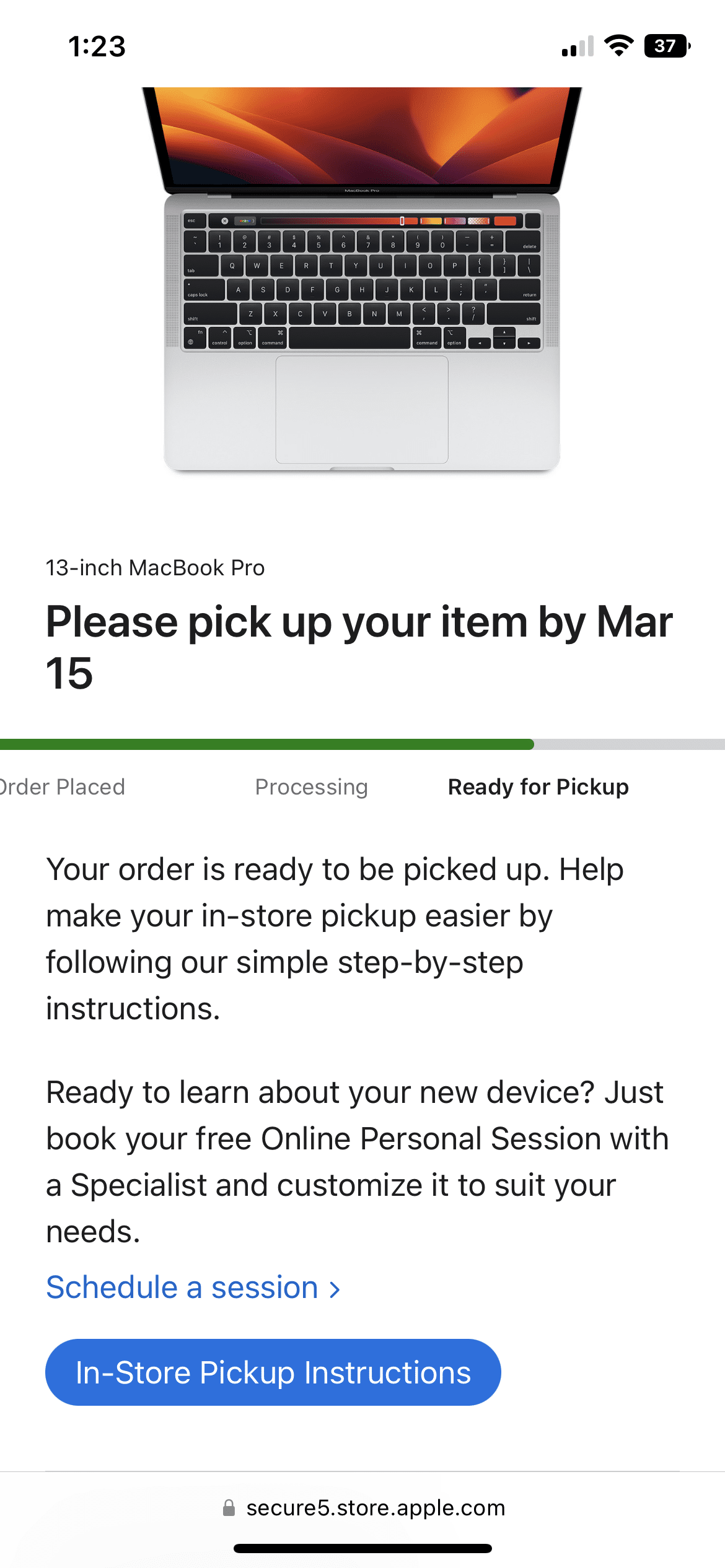This screenshot has height=1568, width=725.
Task: Open the Schedule a session link
Action: [193, 1288]
